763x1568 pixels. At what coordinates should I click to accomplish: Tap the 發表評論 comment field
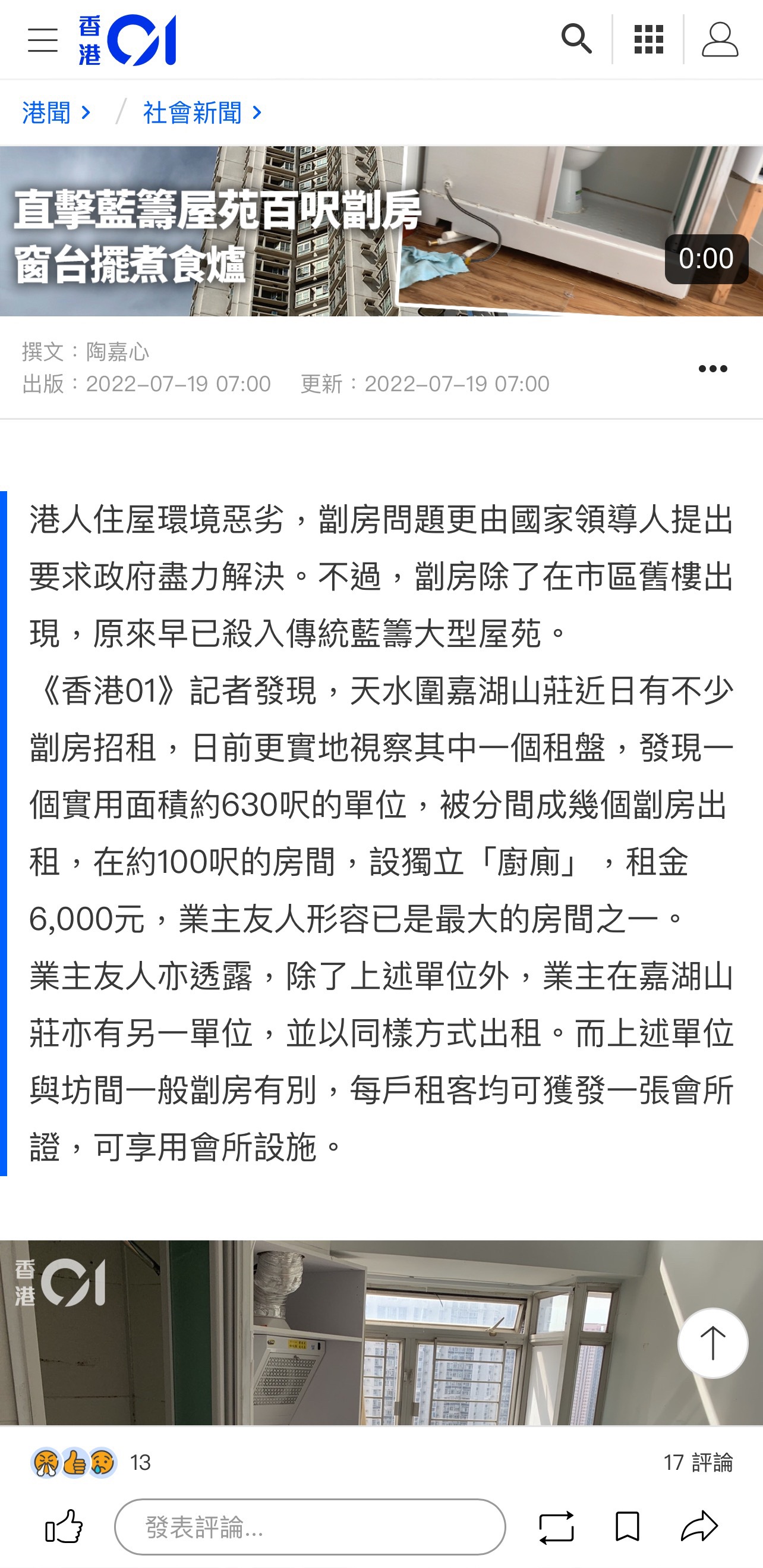310,1526
